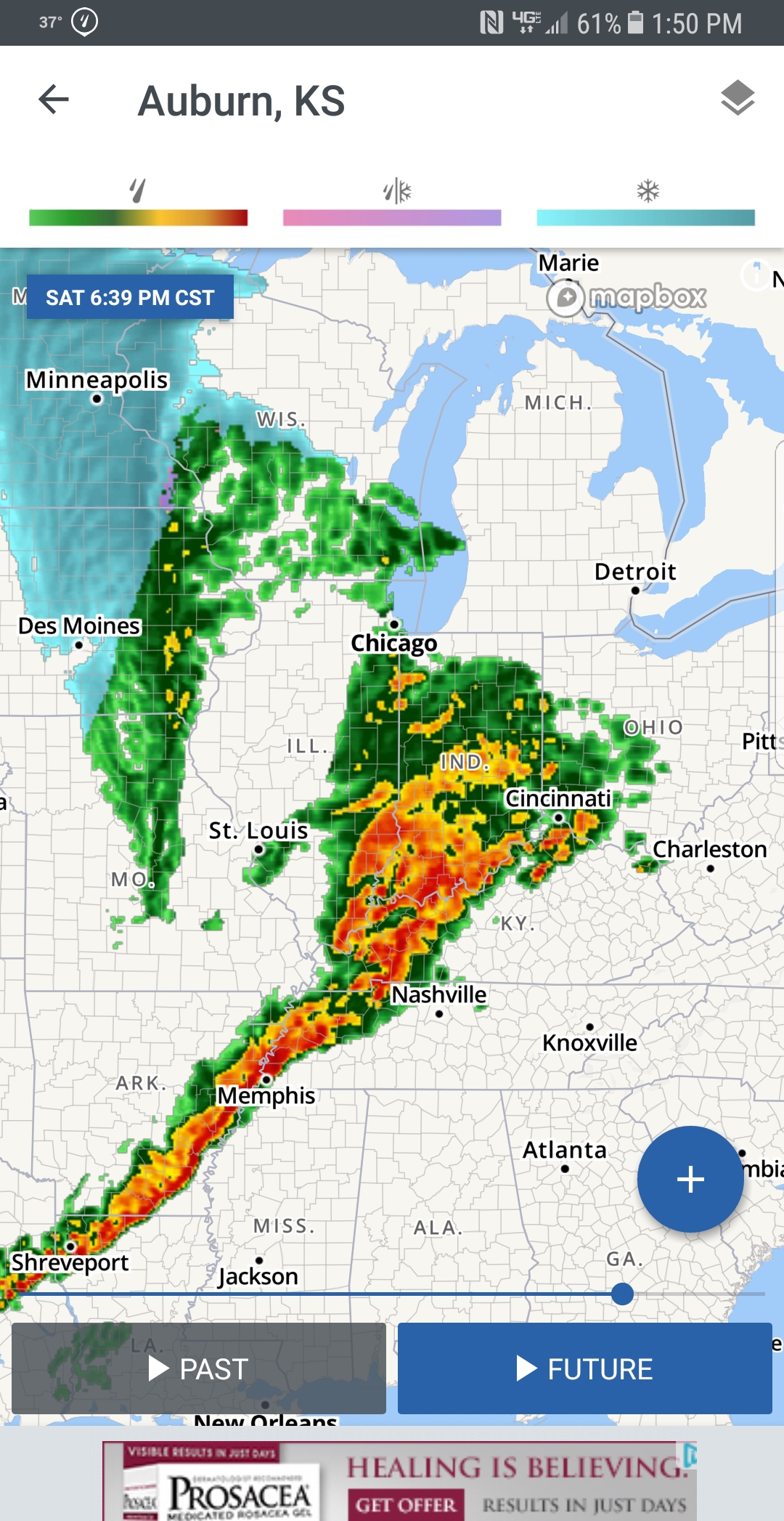Tap the radar timeline slider handle

[622, 1294]
